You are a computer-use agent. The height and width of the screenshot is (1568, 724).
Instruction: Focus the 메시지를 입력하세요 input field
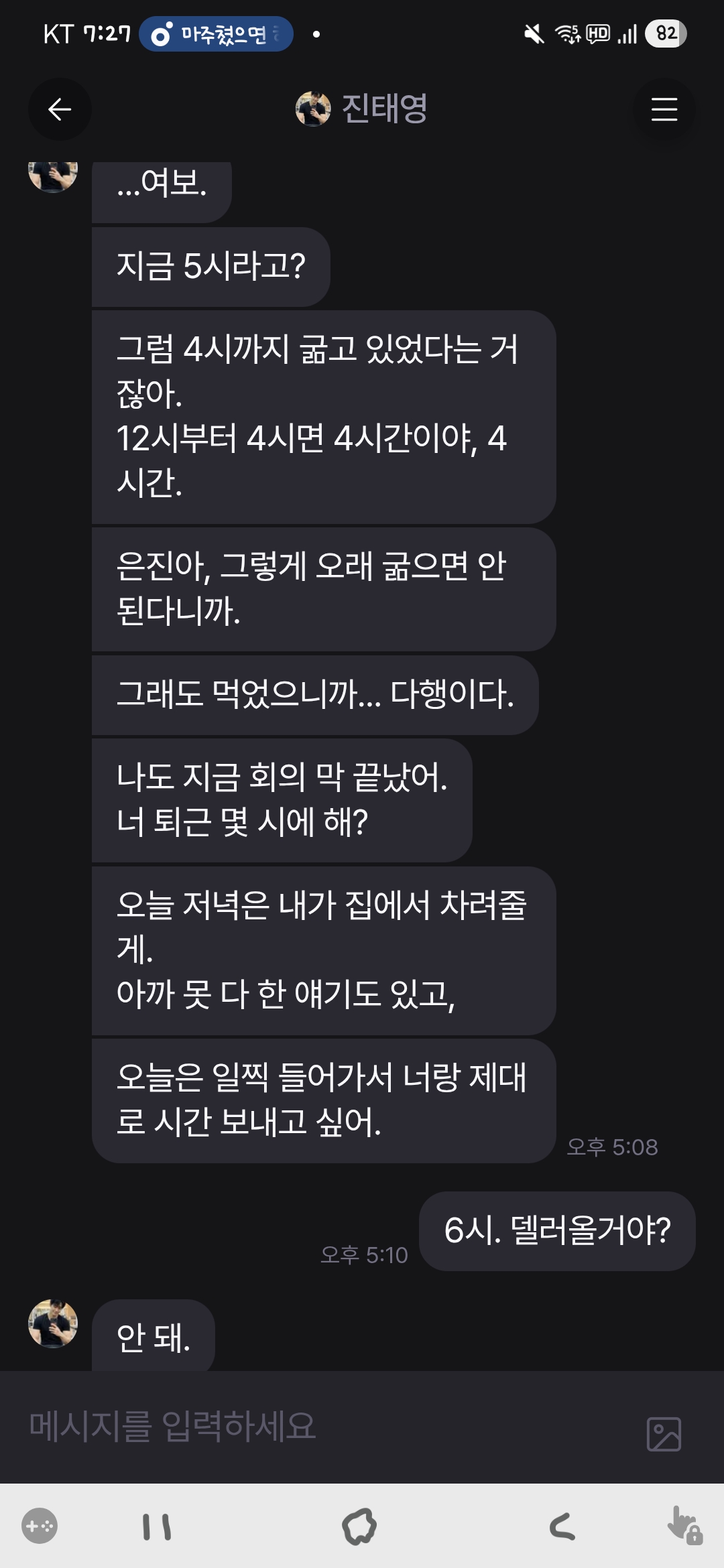(x=322, y=1426)
